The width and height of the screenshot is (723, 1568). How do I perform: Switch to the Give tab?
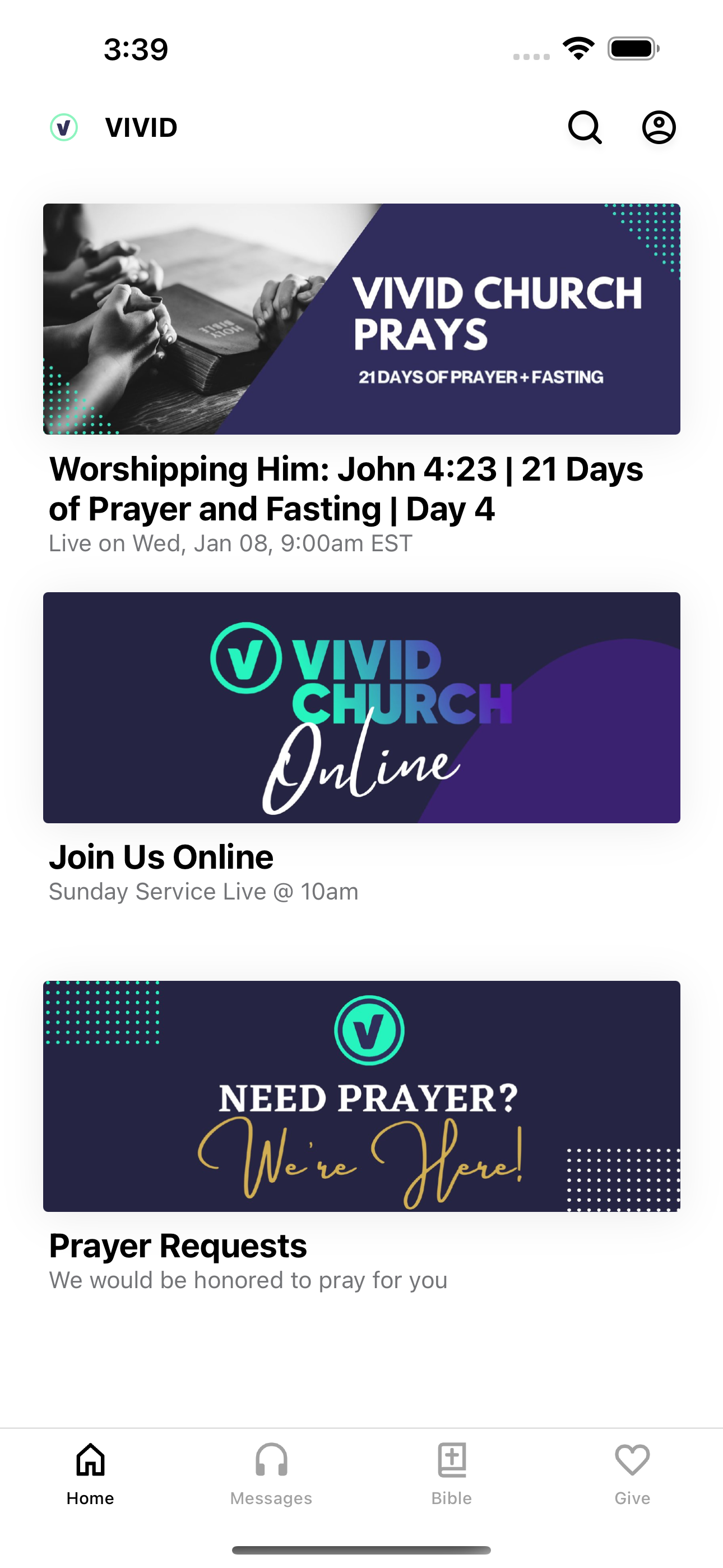[x=631, y=1498]
